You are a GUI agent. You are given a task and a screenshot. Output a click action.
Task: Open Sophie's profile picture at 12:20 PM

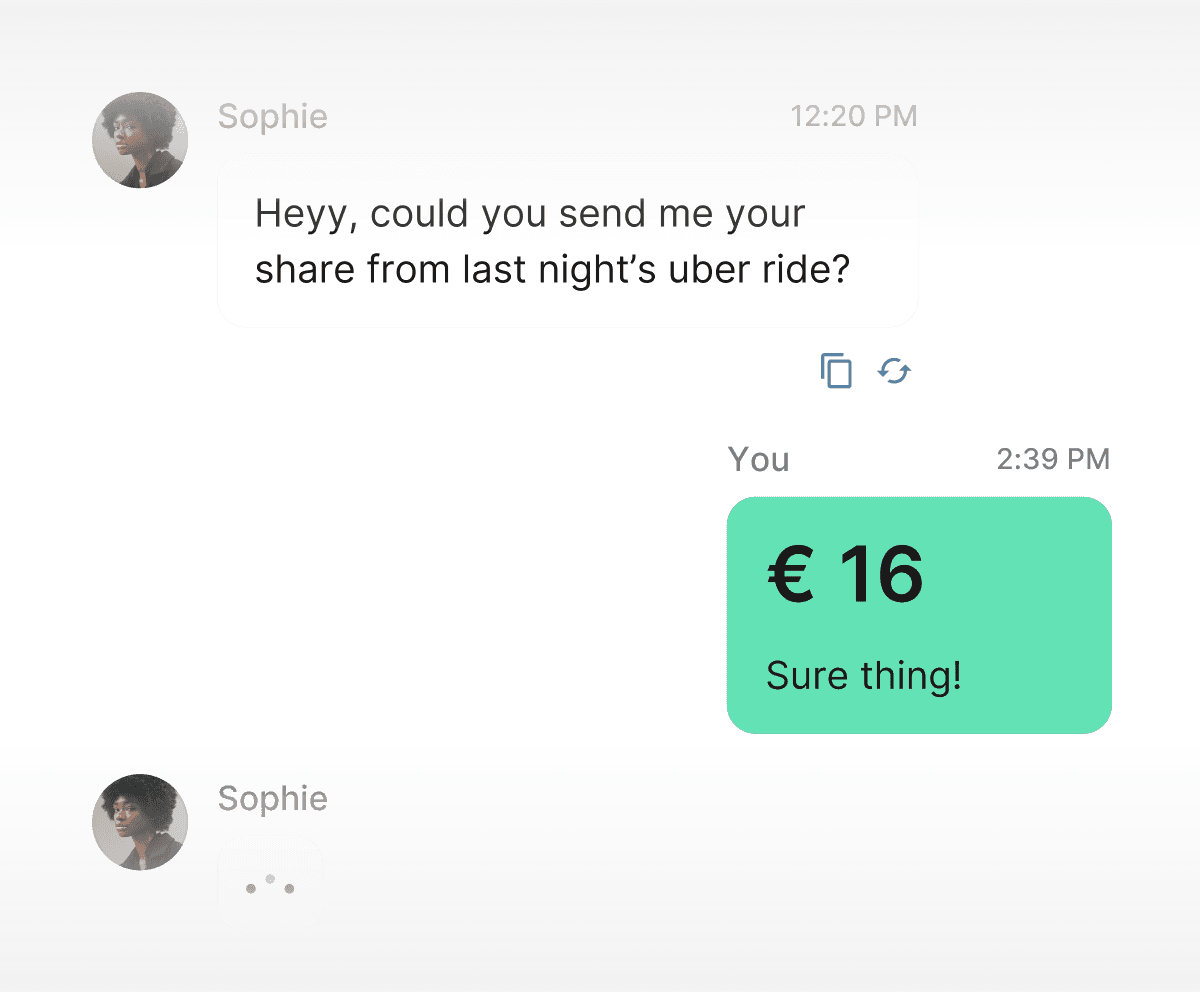coord(140,140)
